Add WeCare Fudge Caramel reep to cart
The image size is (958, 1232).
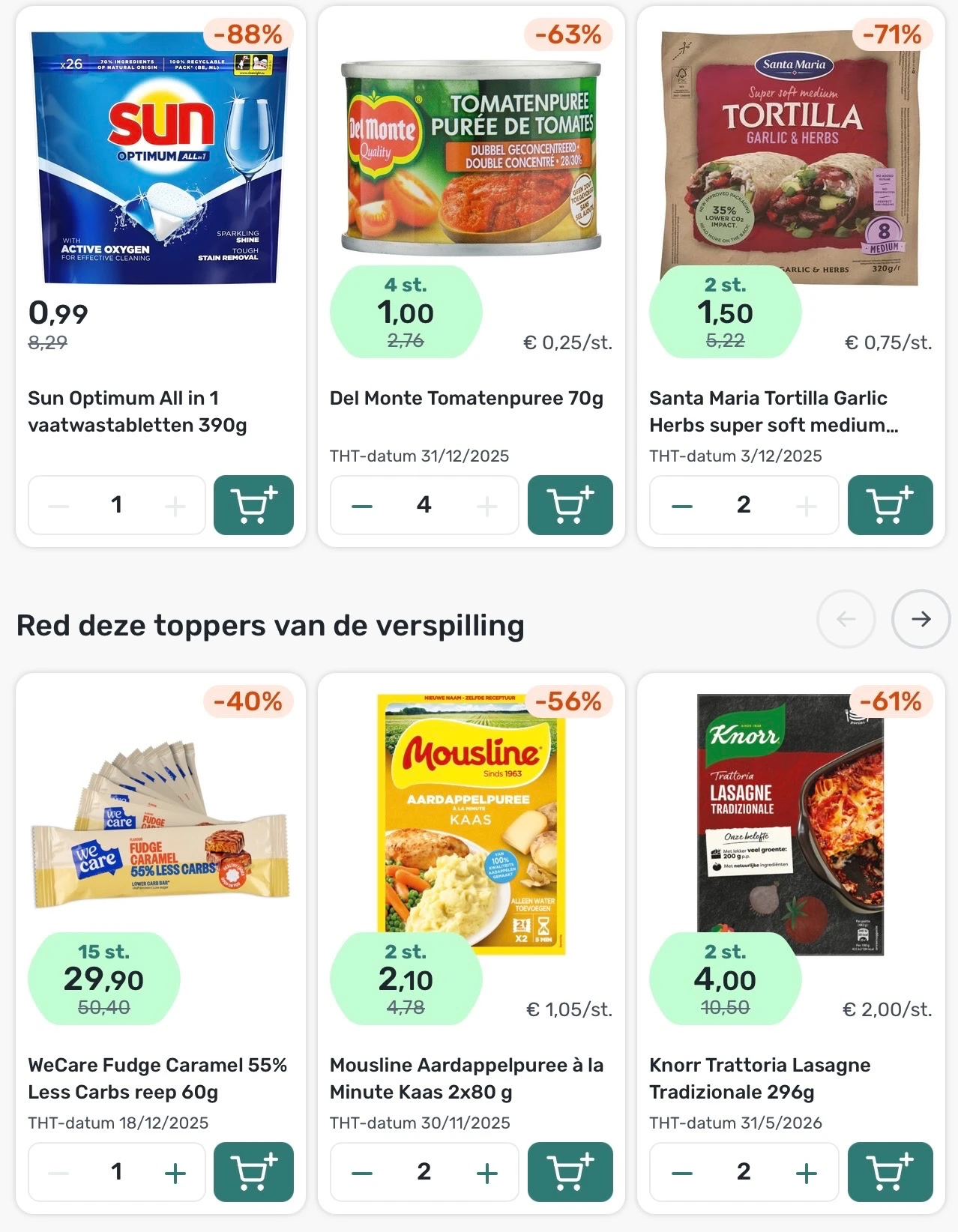pos(253,1172)
